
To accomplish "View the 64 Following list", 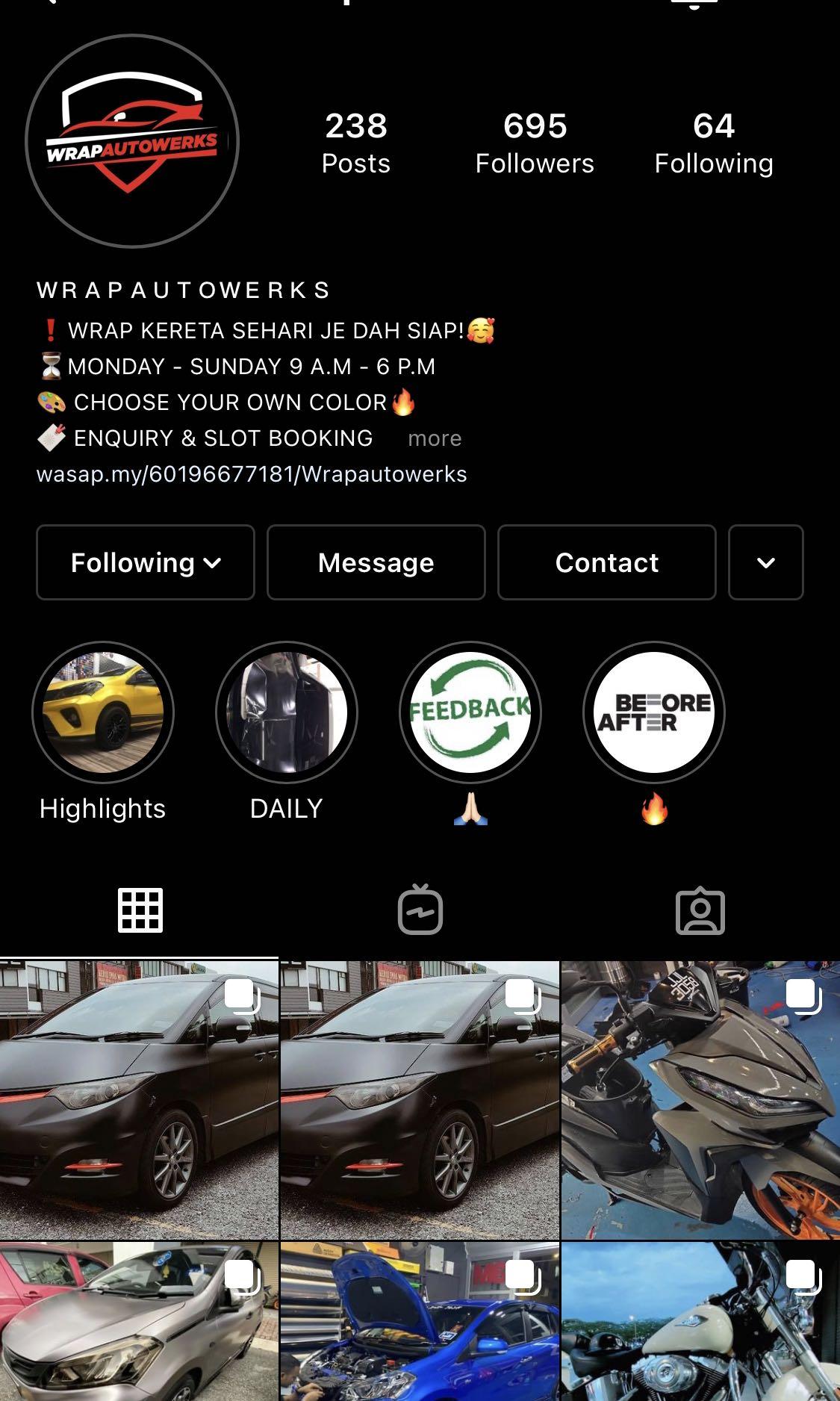I will click(714, 143).
